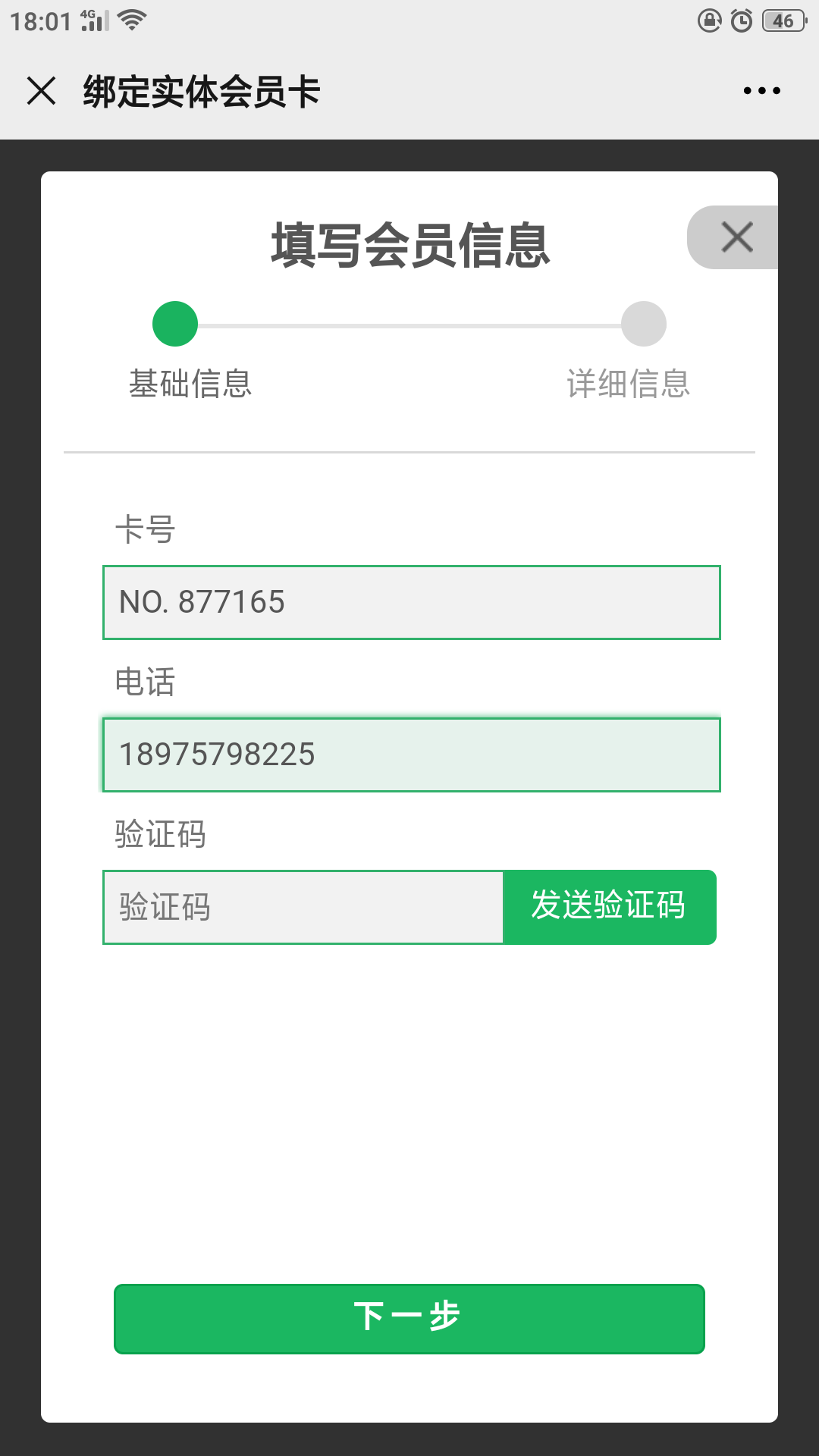Tap the 卡号 input field
This screenshot has height=1456, width=819.
(411, 602)
